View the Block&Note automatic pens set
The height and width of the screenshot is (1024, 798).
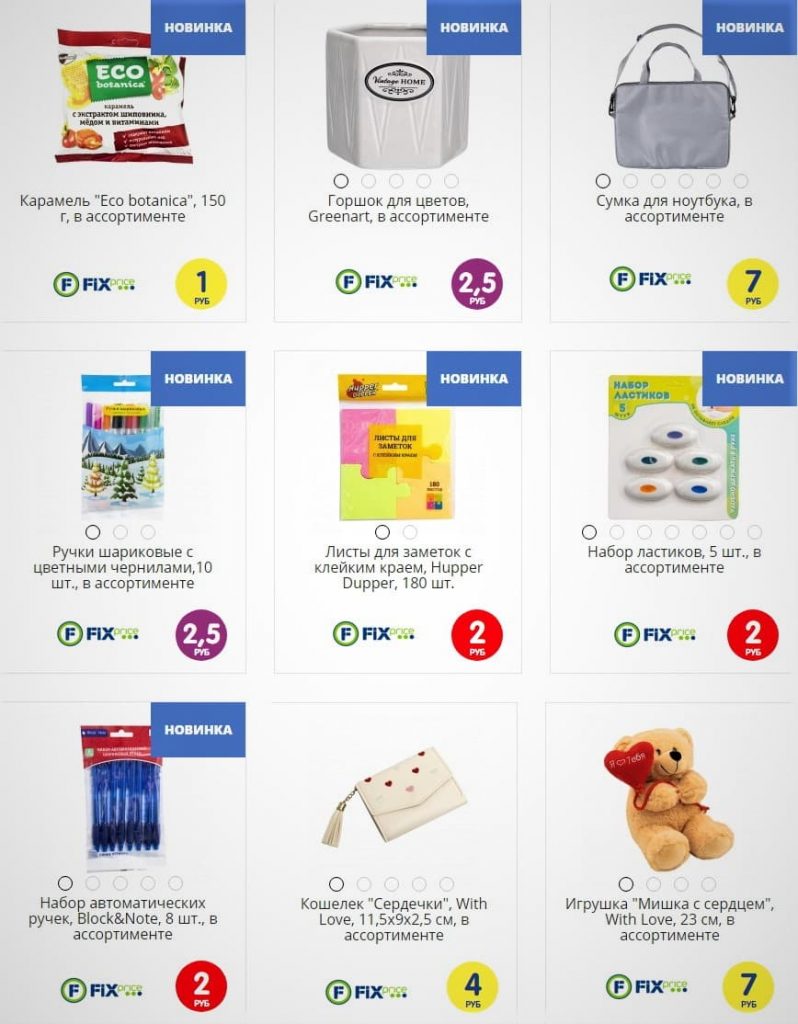[122, 918]
